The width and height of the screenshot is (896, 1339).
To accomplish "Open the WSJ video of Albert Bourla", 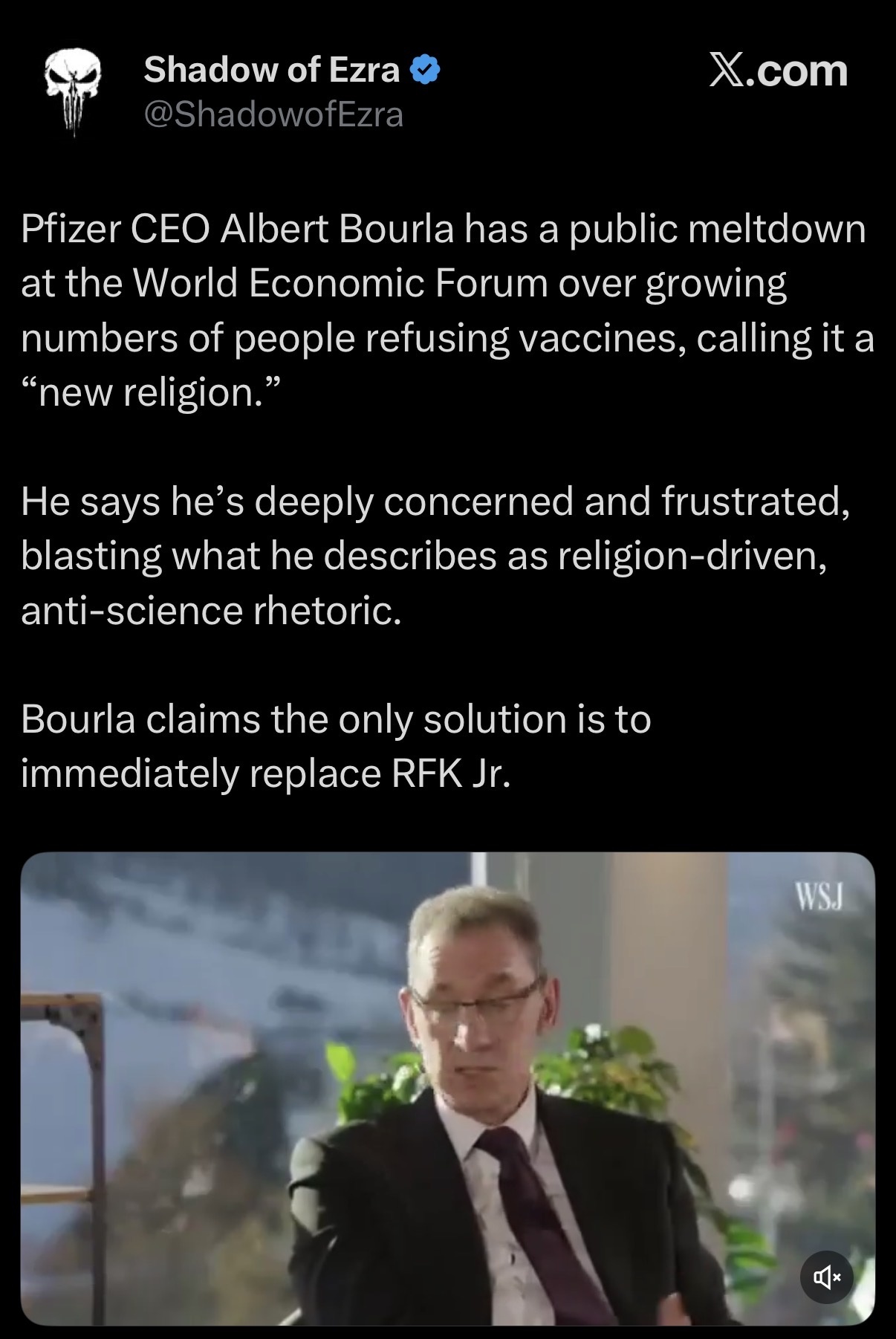I will tap(447, 1085).
